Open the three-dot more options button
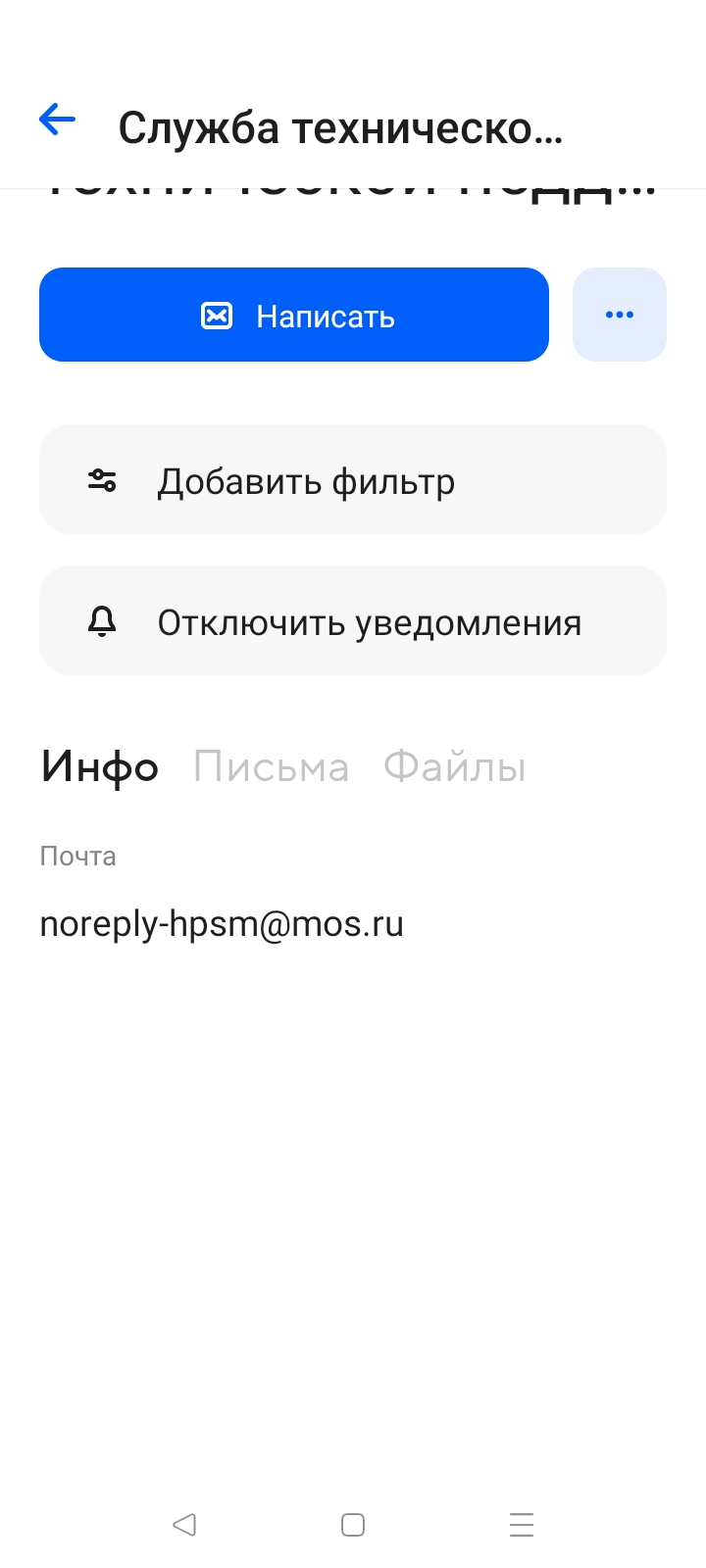Screen dimensions: 706x1568 coord(620,315)
